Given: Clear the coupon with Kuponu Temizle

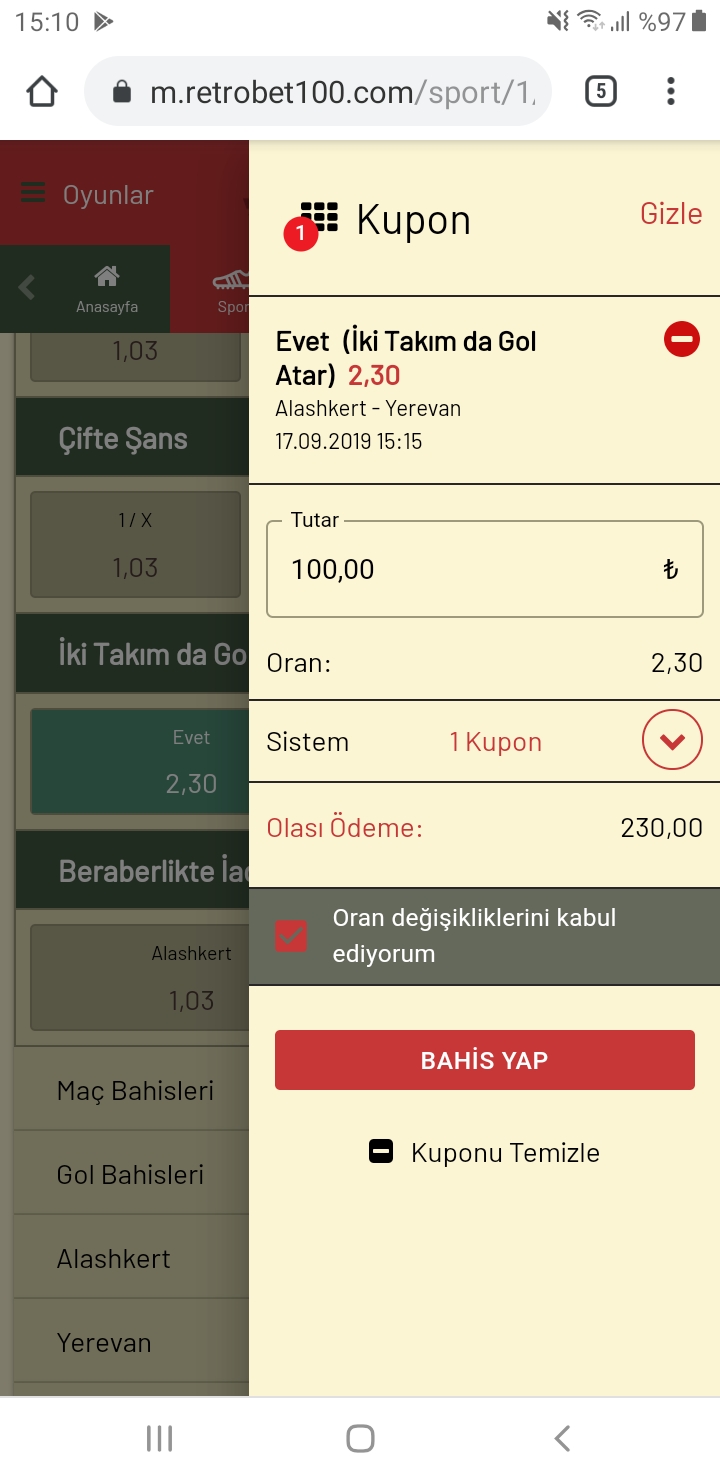Looking at the screenshot, I should click(485, 1152).
